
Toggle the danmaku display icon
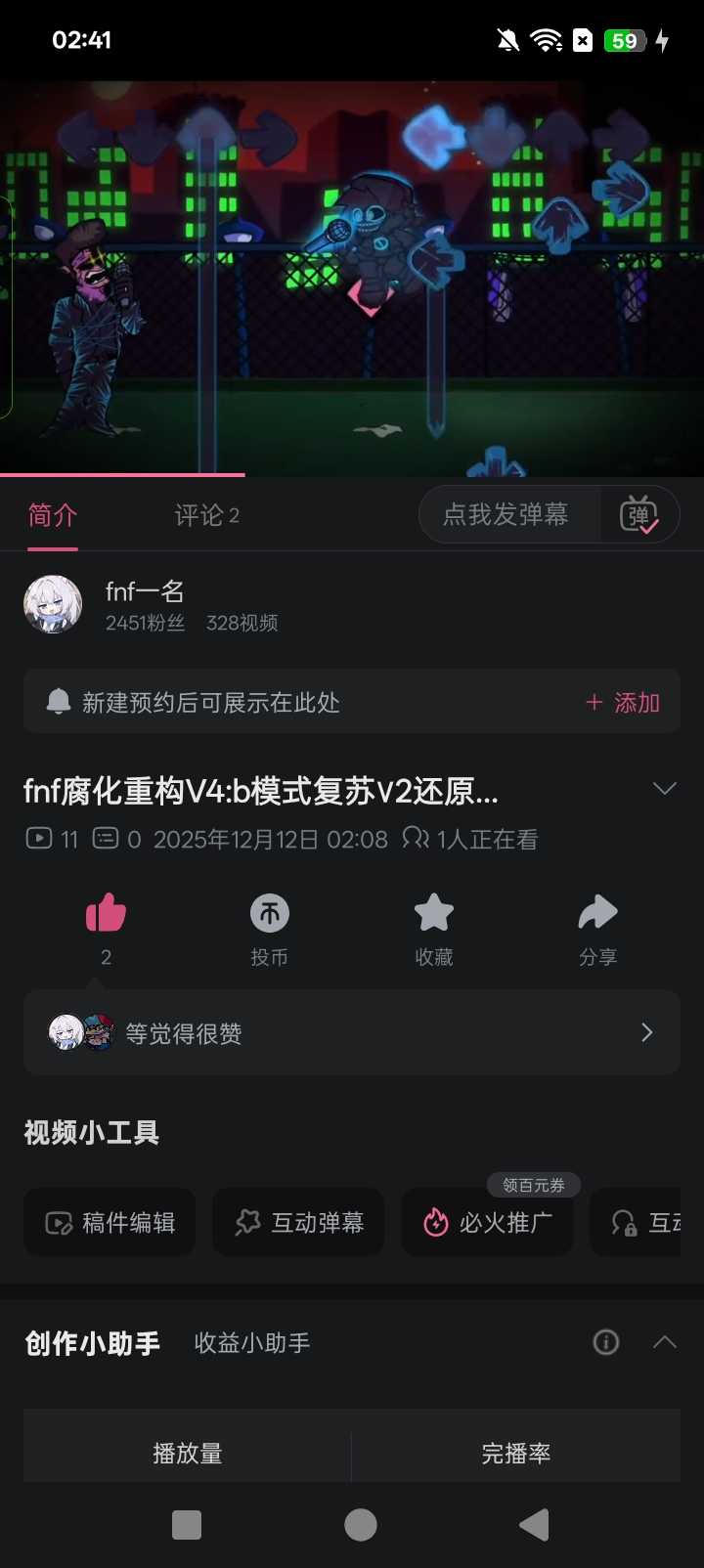(x=638, y=515)
